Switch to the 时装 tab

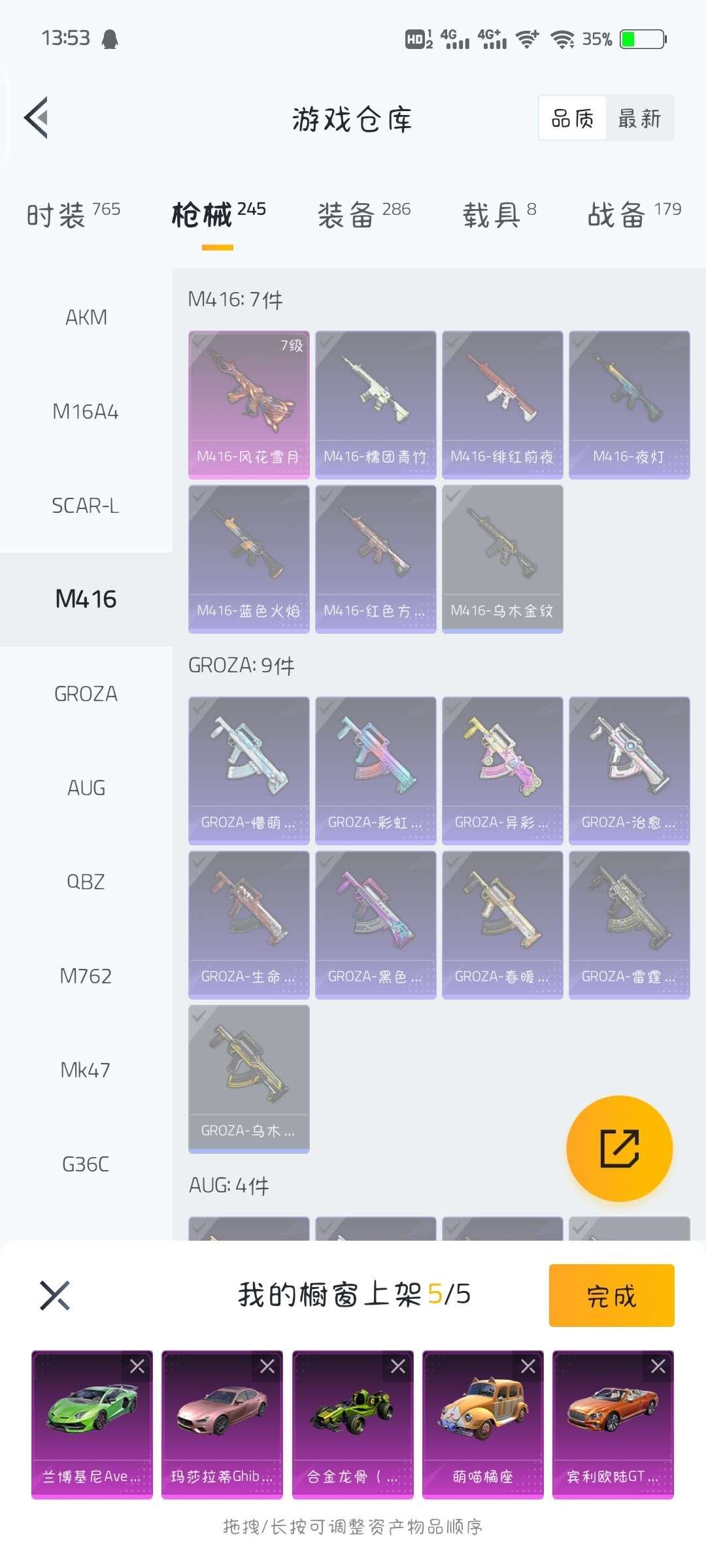pos(73,214)
